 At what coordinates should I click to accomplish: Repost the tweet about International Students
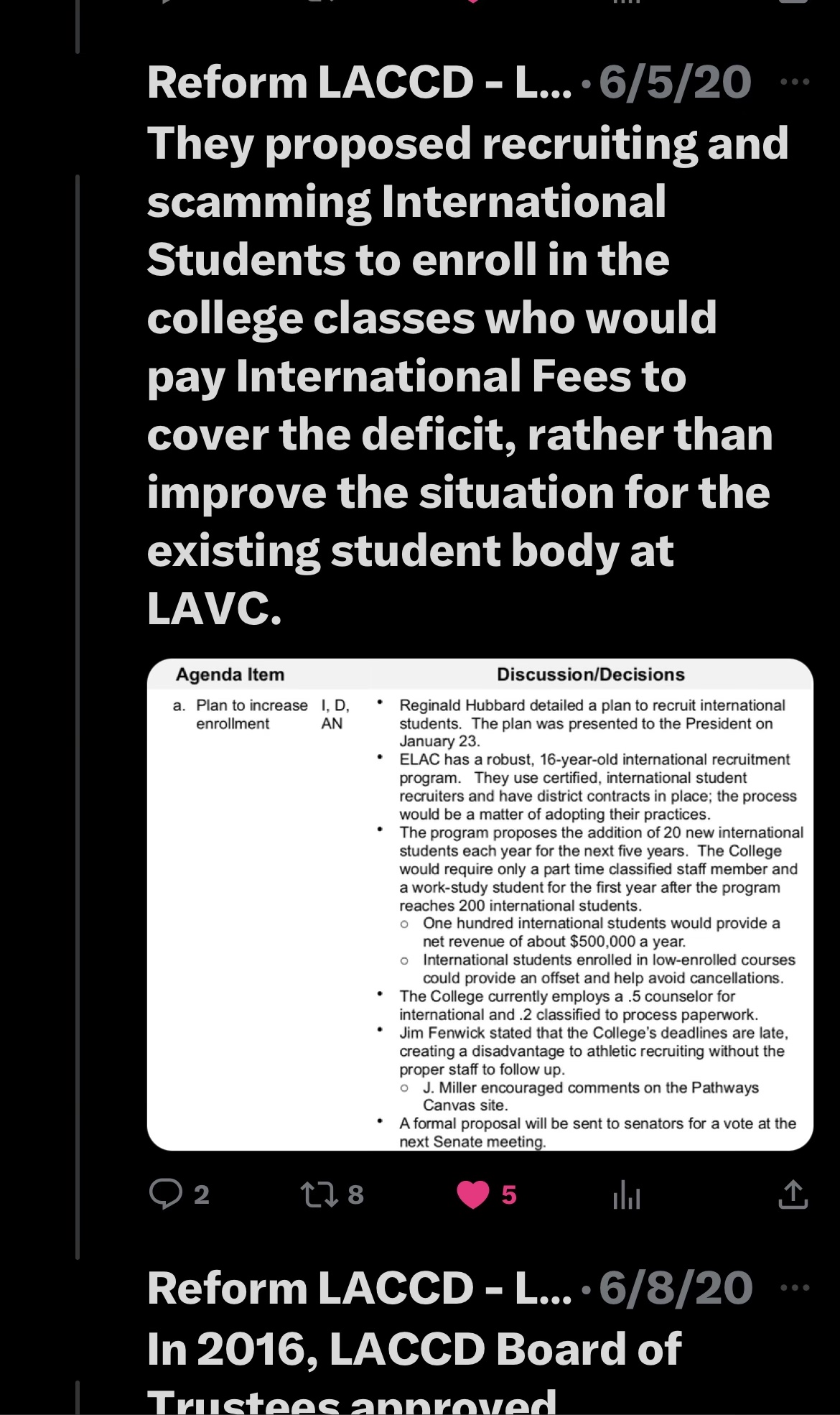point(314,1194)
